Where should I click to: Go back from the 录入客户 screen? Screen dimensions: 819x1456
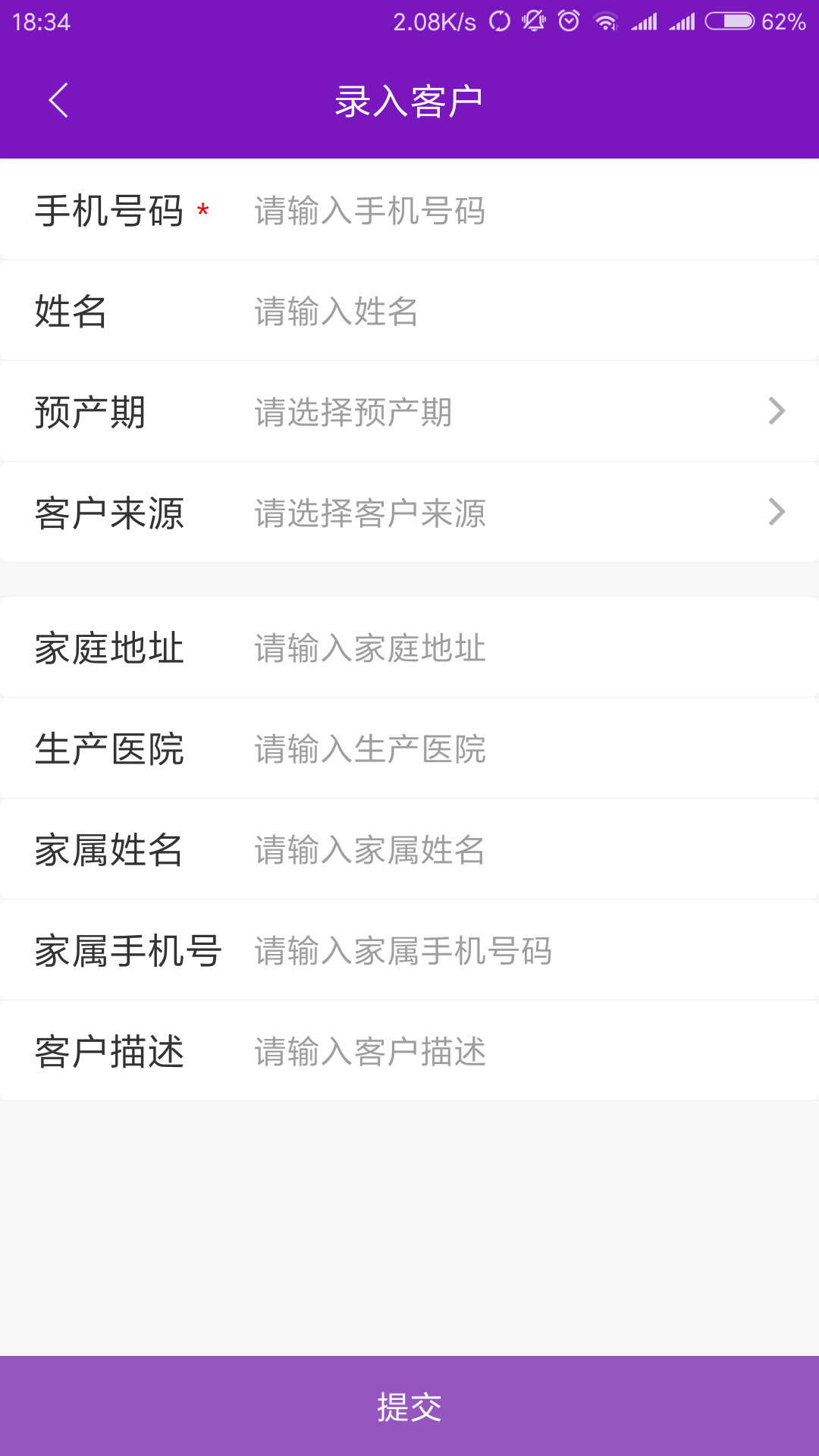[58, 100]
